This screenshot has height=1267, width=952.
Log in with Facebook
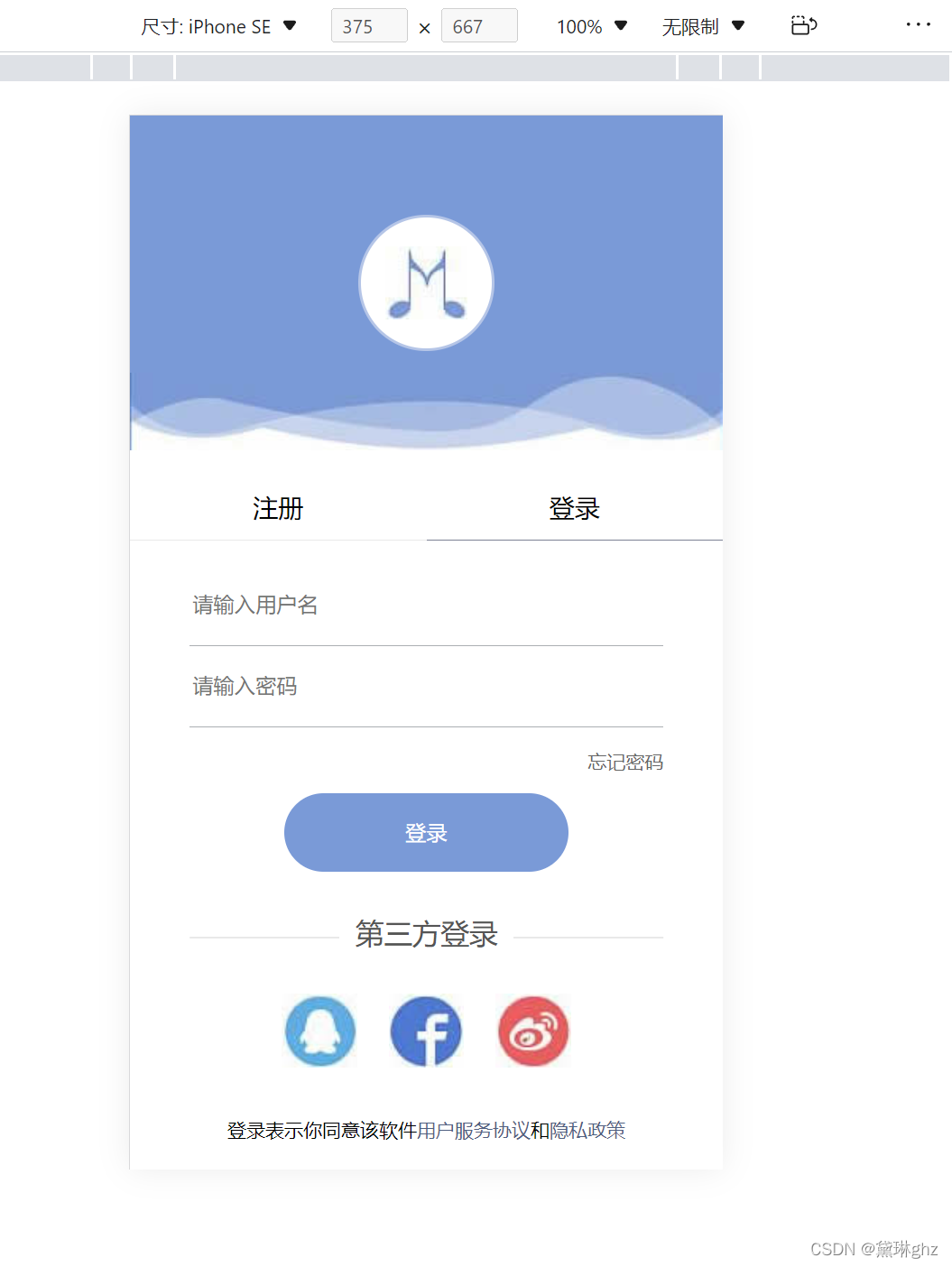pos(426,1031)
